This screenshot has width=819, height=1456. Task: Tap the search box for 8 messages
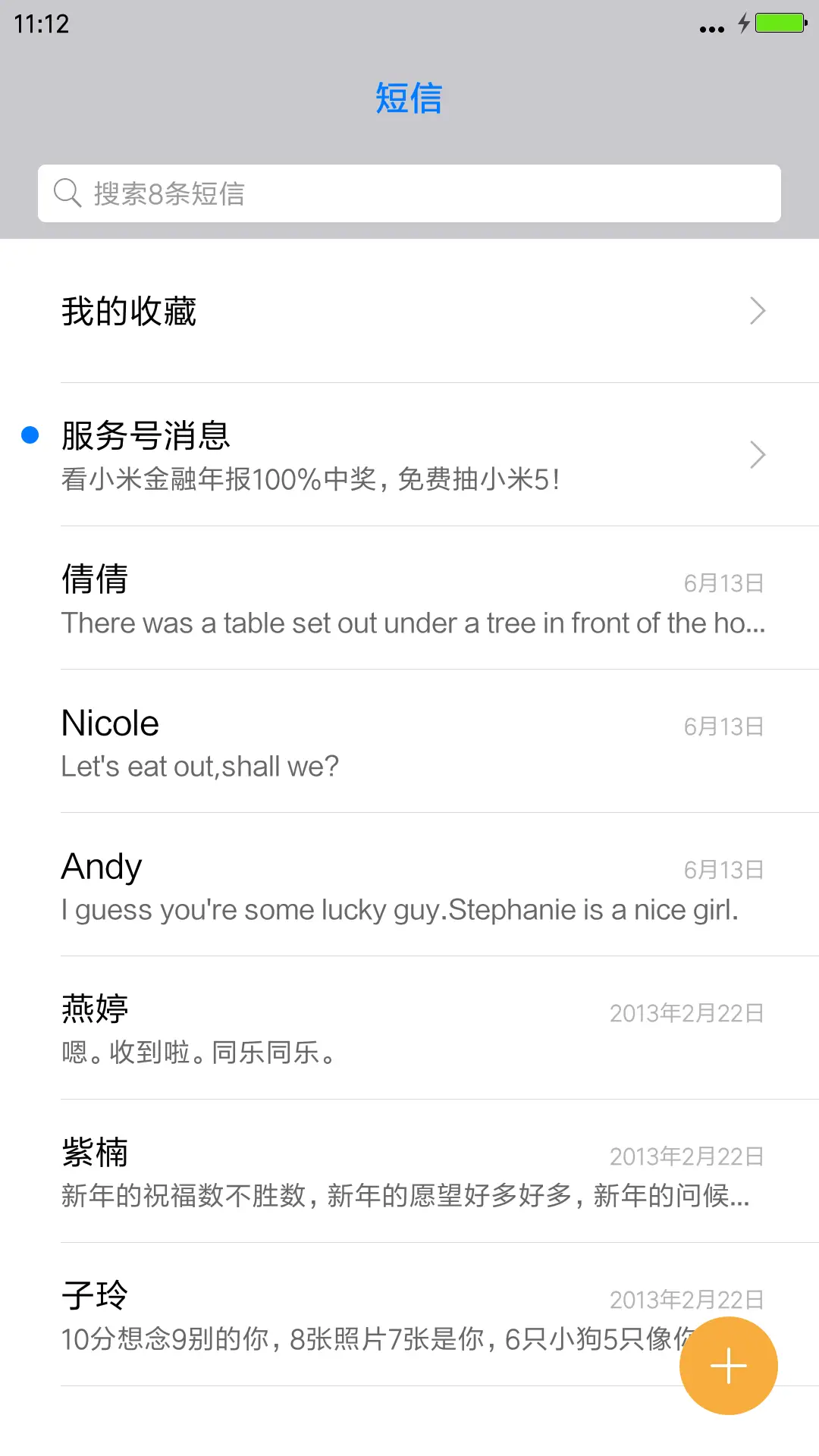409,193
